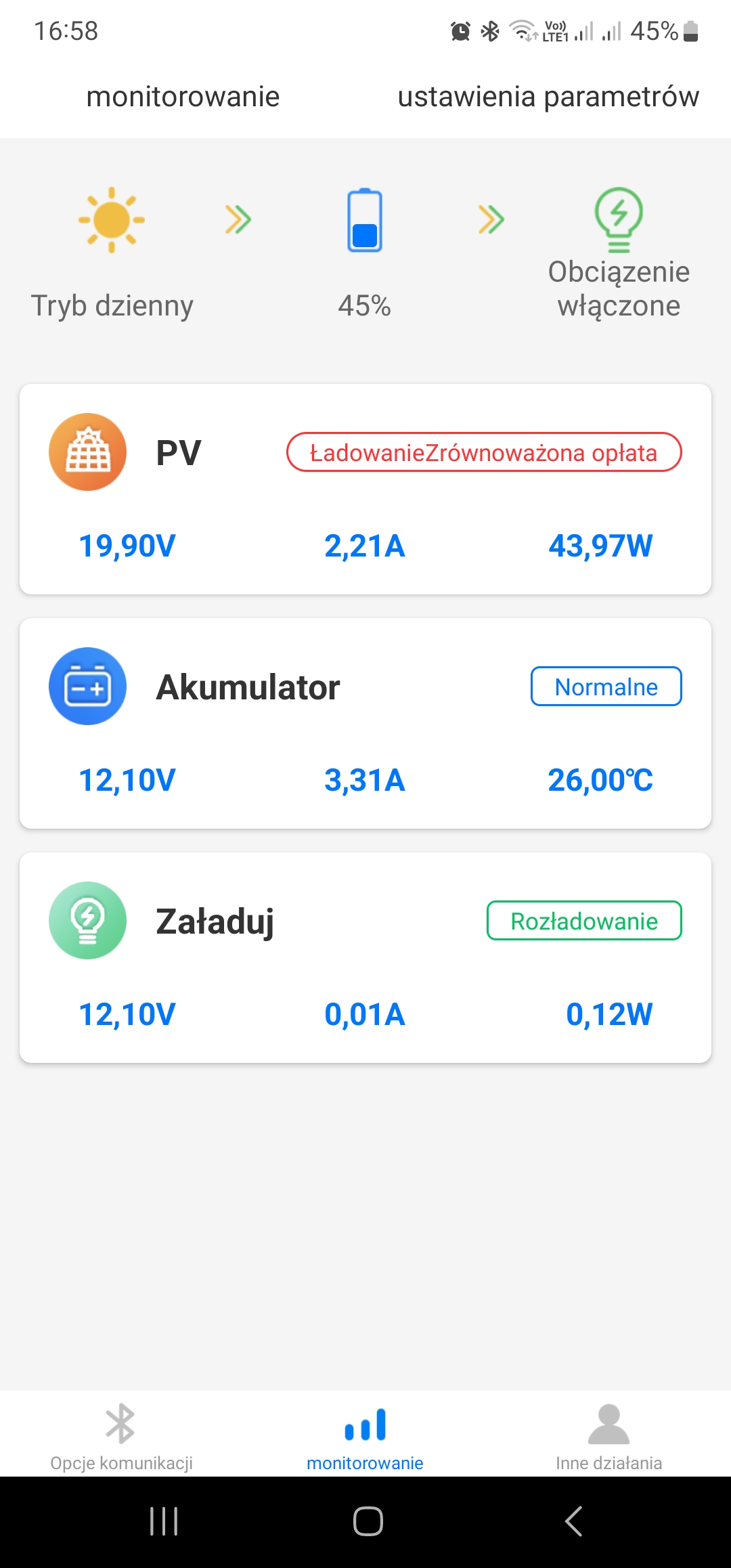Image resolution: width=731 pixels, height=1568 pixels.
Task: Open recent apps from navigation bar
Action: (164, 1521)
